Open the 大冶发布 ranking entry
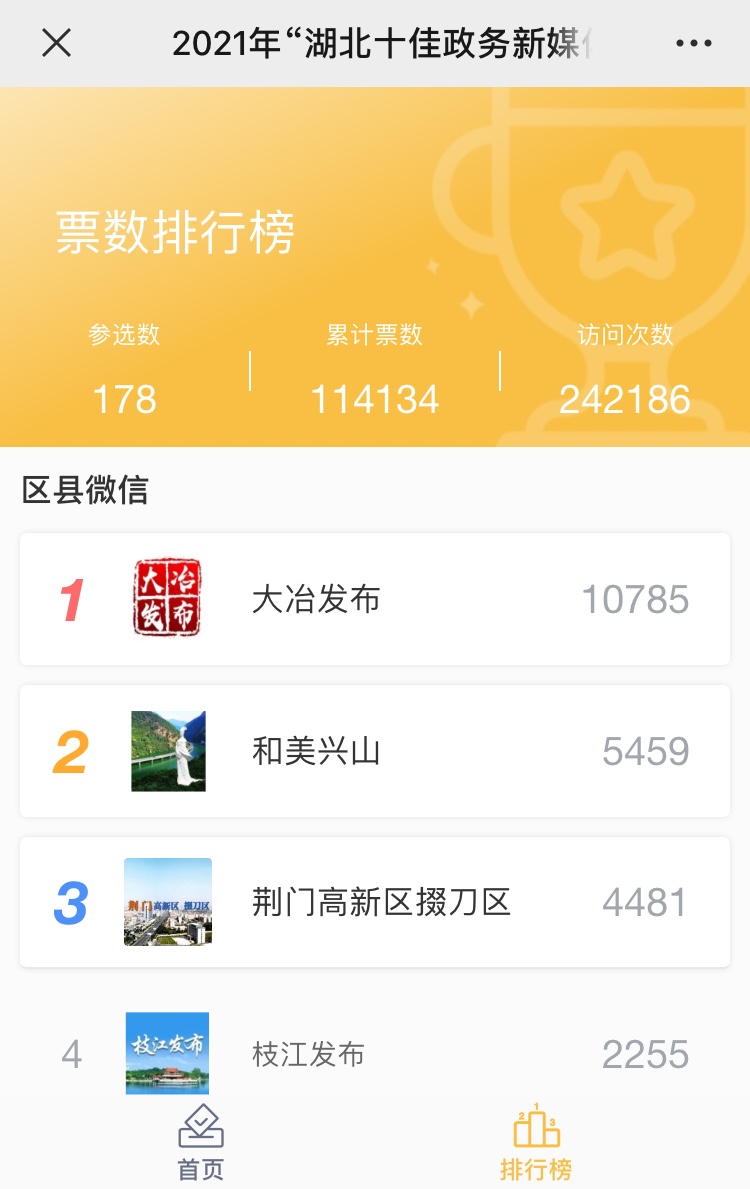 pos(374,599)
